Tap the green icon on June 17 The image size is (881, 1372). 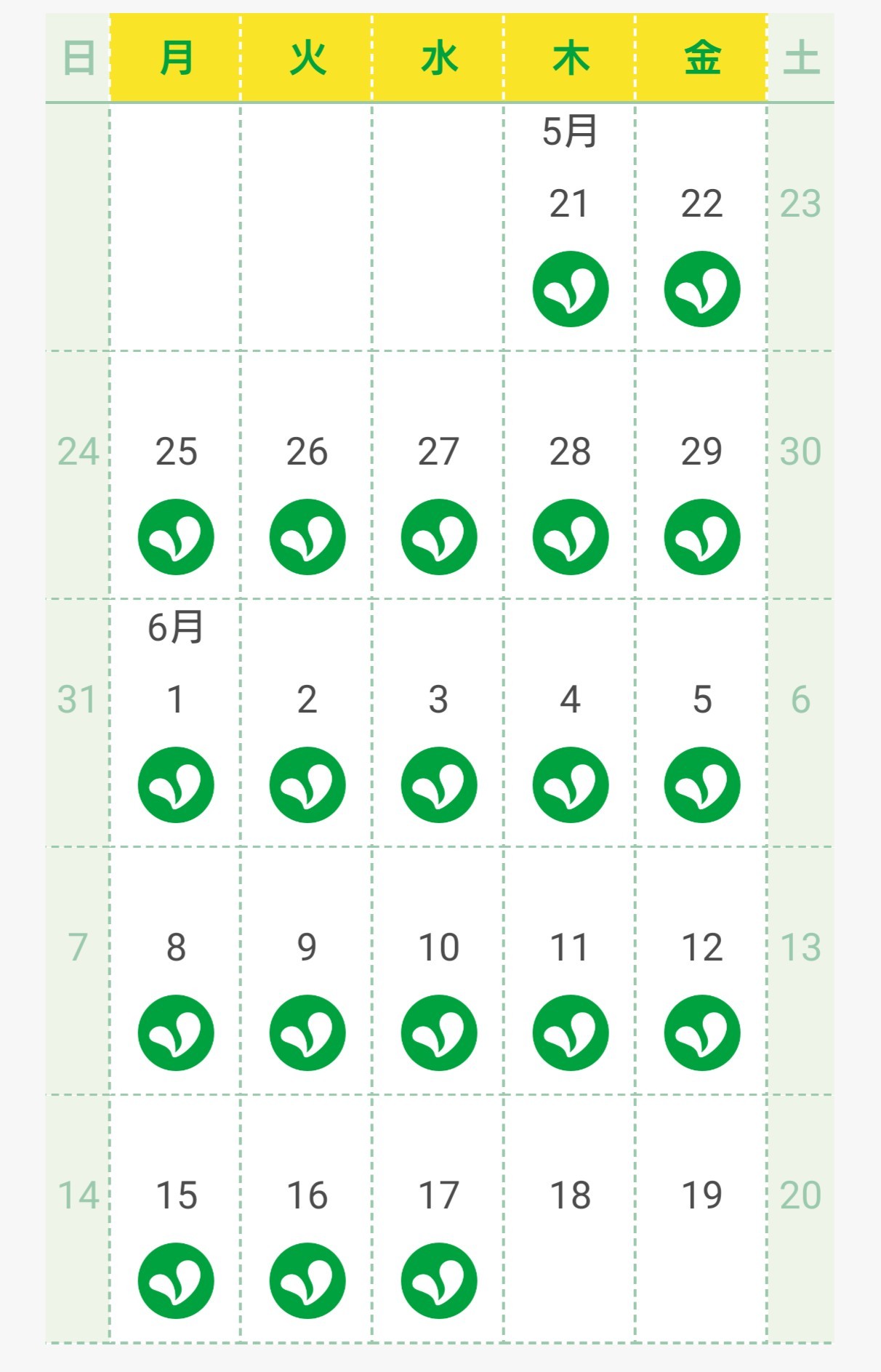click(x=439, y=1280)
